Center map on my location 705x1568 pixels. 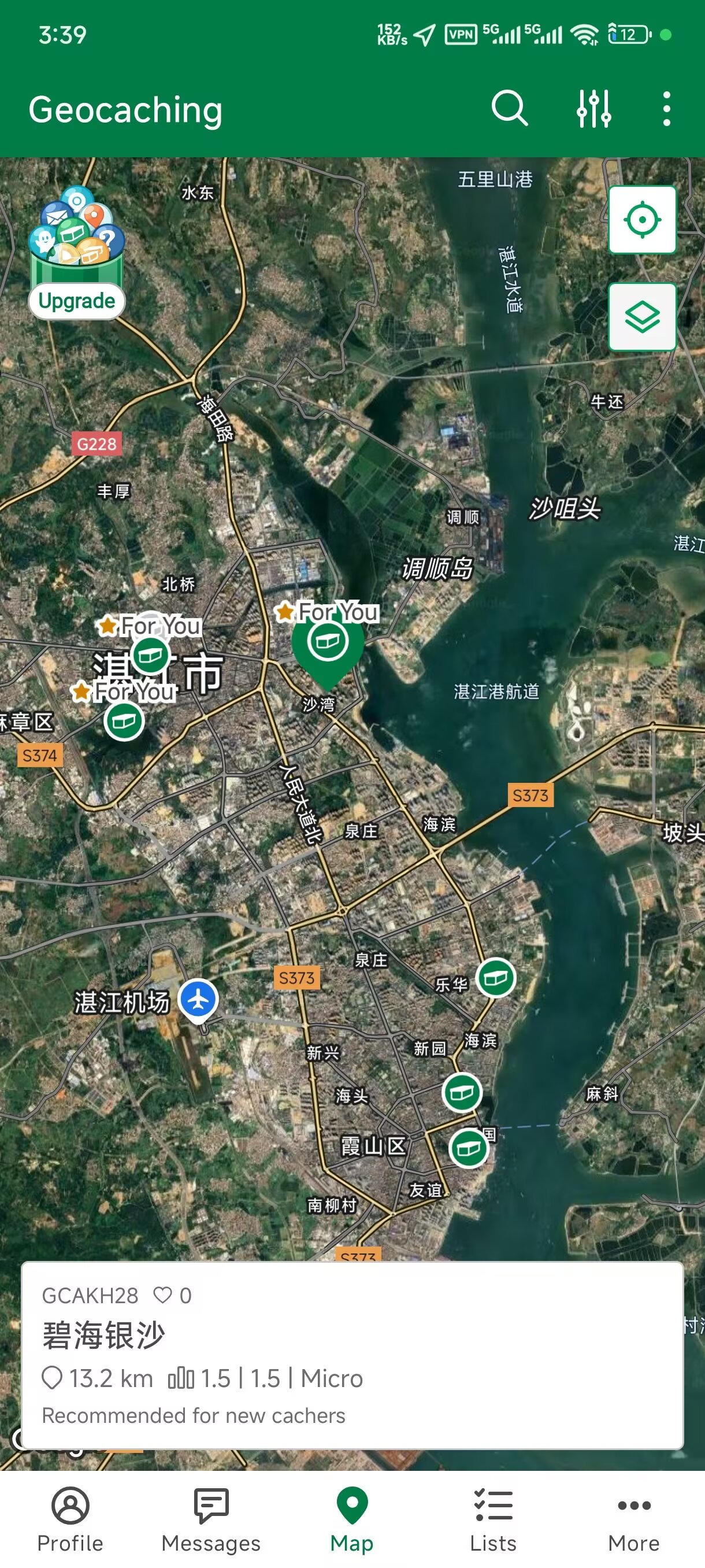tap(643, 220)
